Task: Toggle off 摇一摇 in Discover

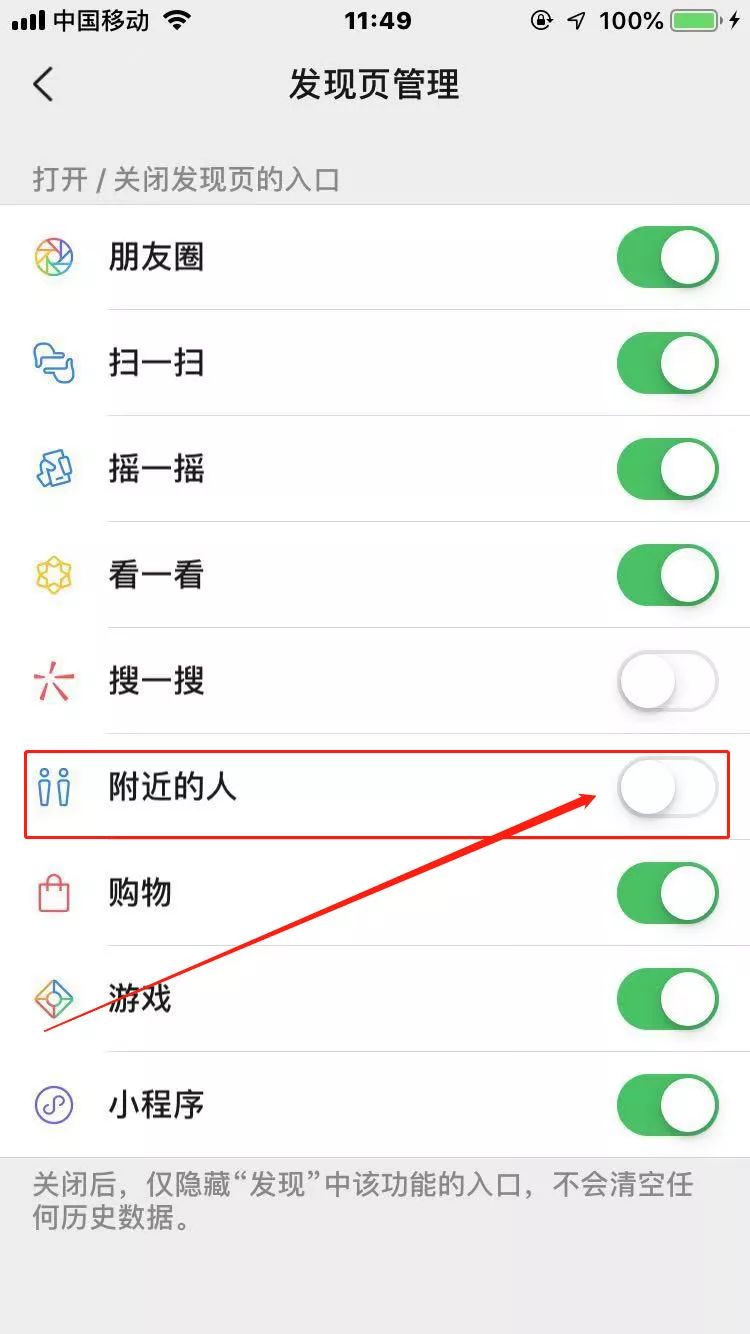Action: (667, 469)
